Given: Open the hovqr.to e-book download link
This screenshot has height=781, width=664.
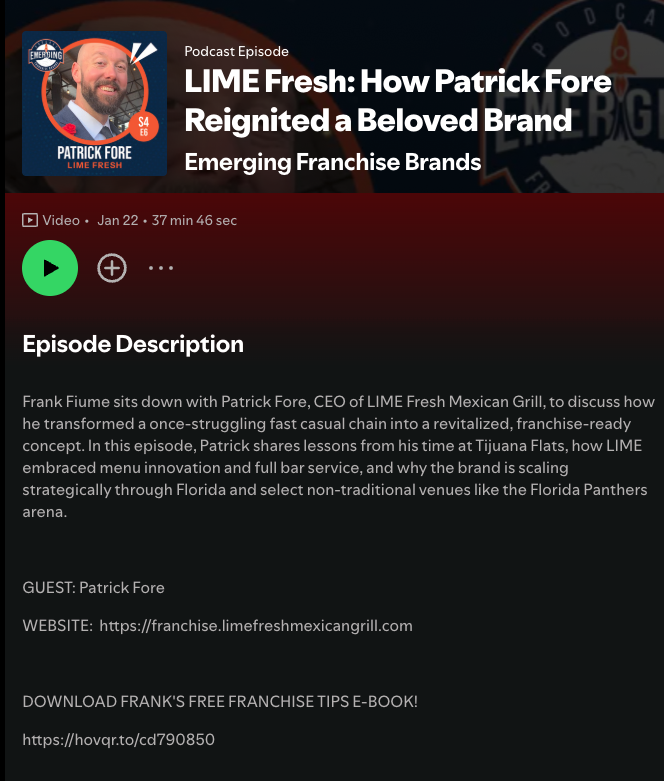Looking at the screenshot, I should 118,740.
